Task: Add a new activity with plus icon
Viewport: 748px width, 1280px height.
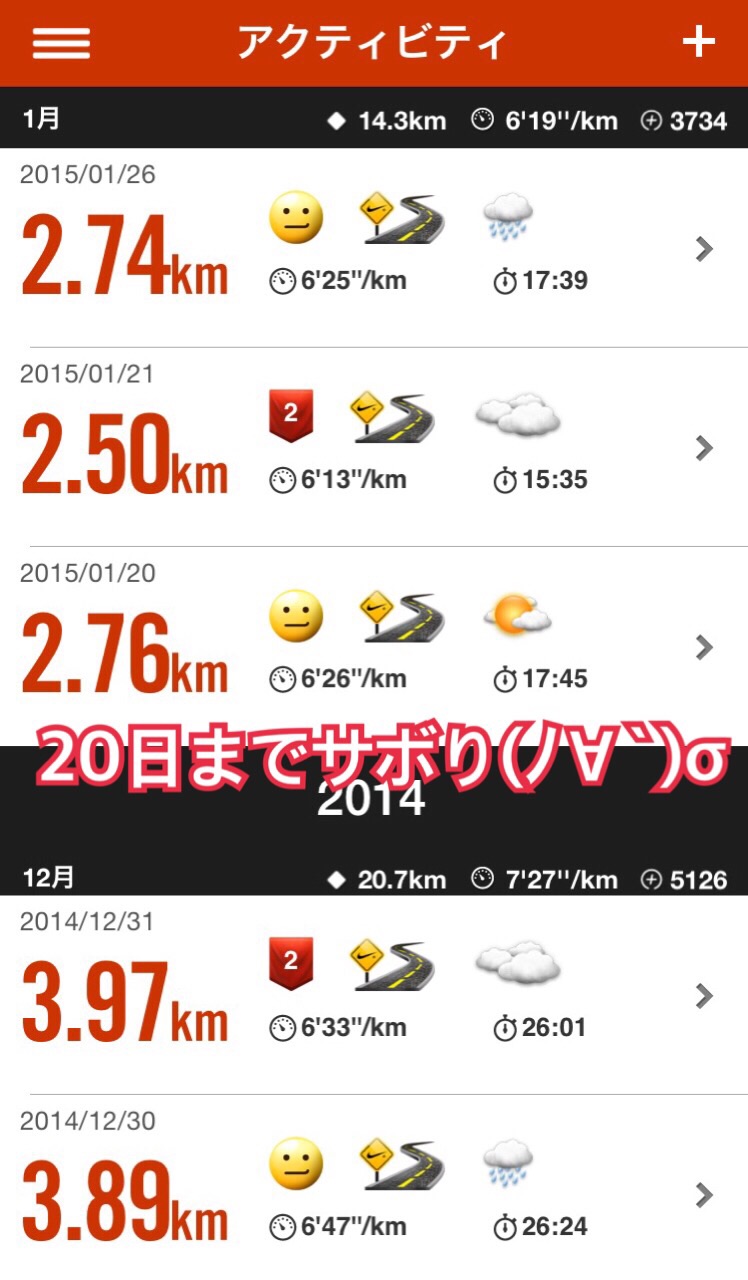Action: (699, 42)
